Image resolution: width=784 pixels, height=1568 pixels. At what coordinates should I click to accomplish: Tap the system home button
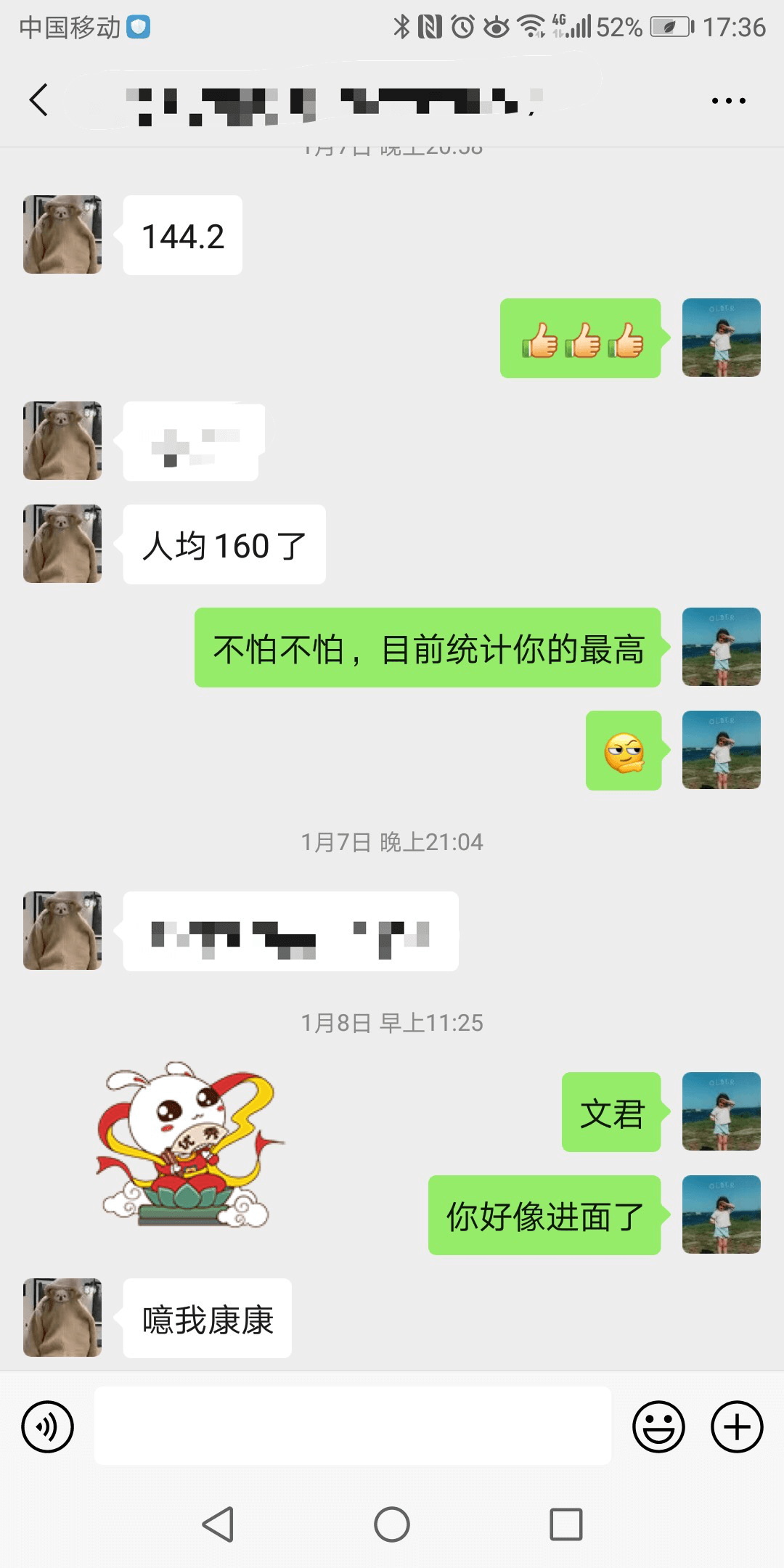tap(392, 1524)
